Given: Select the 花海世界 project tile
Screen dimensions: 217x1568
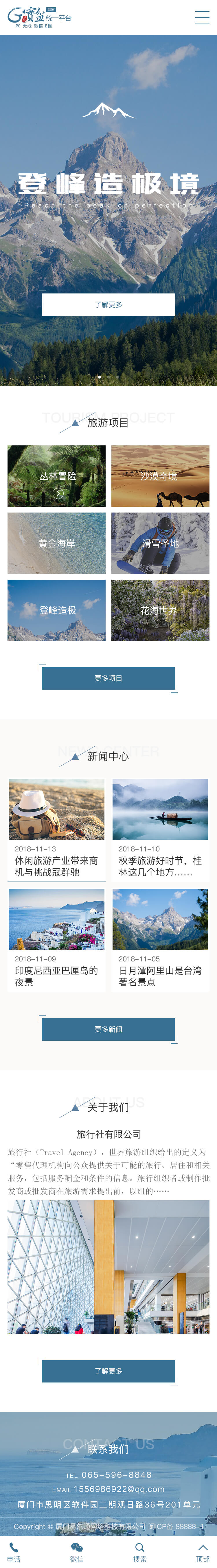Looking at the screenshot, I should click(160, 610).
